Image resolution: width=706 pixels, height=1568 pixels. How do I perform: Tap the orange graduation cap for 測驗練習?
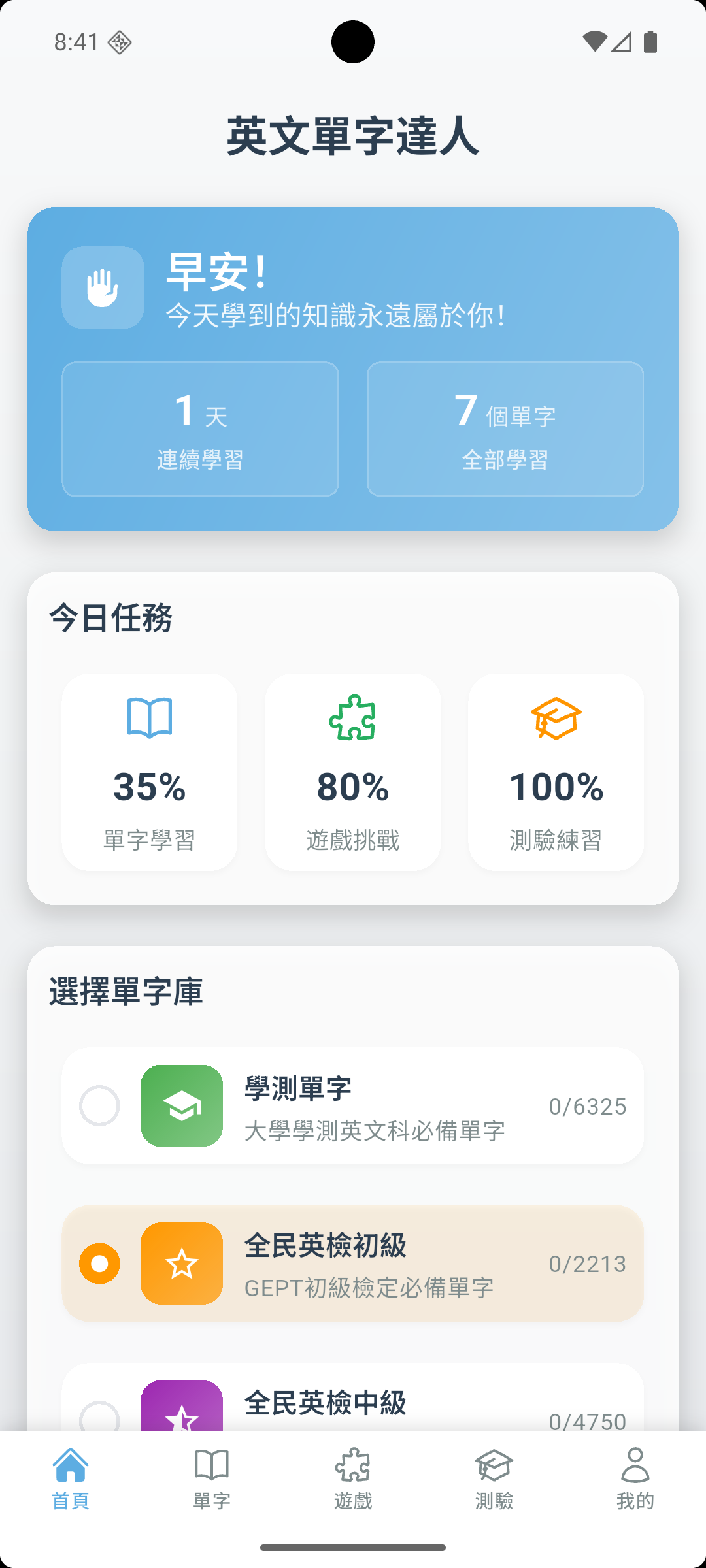point(555,717)
